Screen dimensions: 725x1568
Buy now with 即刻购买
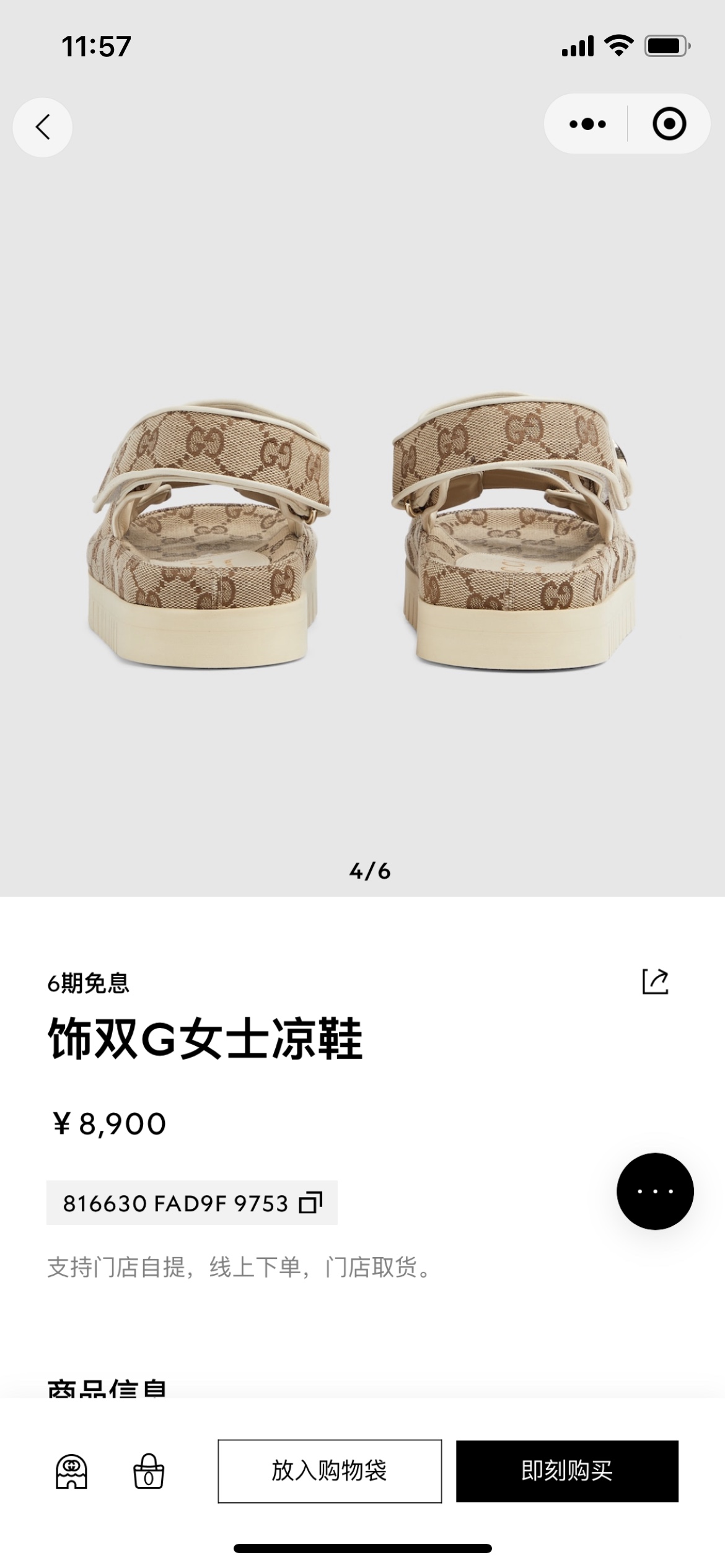click(567, 1471)
